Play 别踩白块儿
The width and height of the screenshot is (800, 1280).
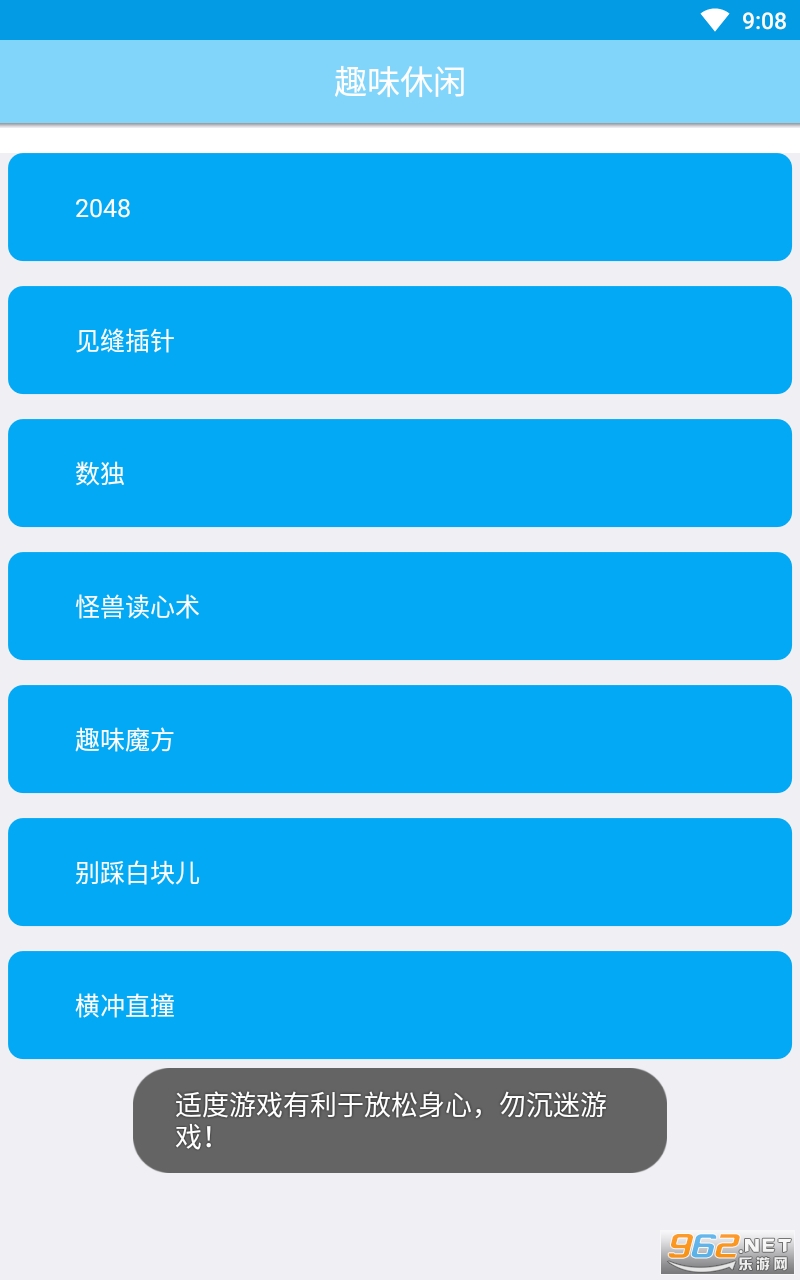click(400, 872)
